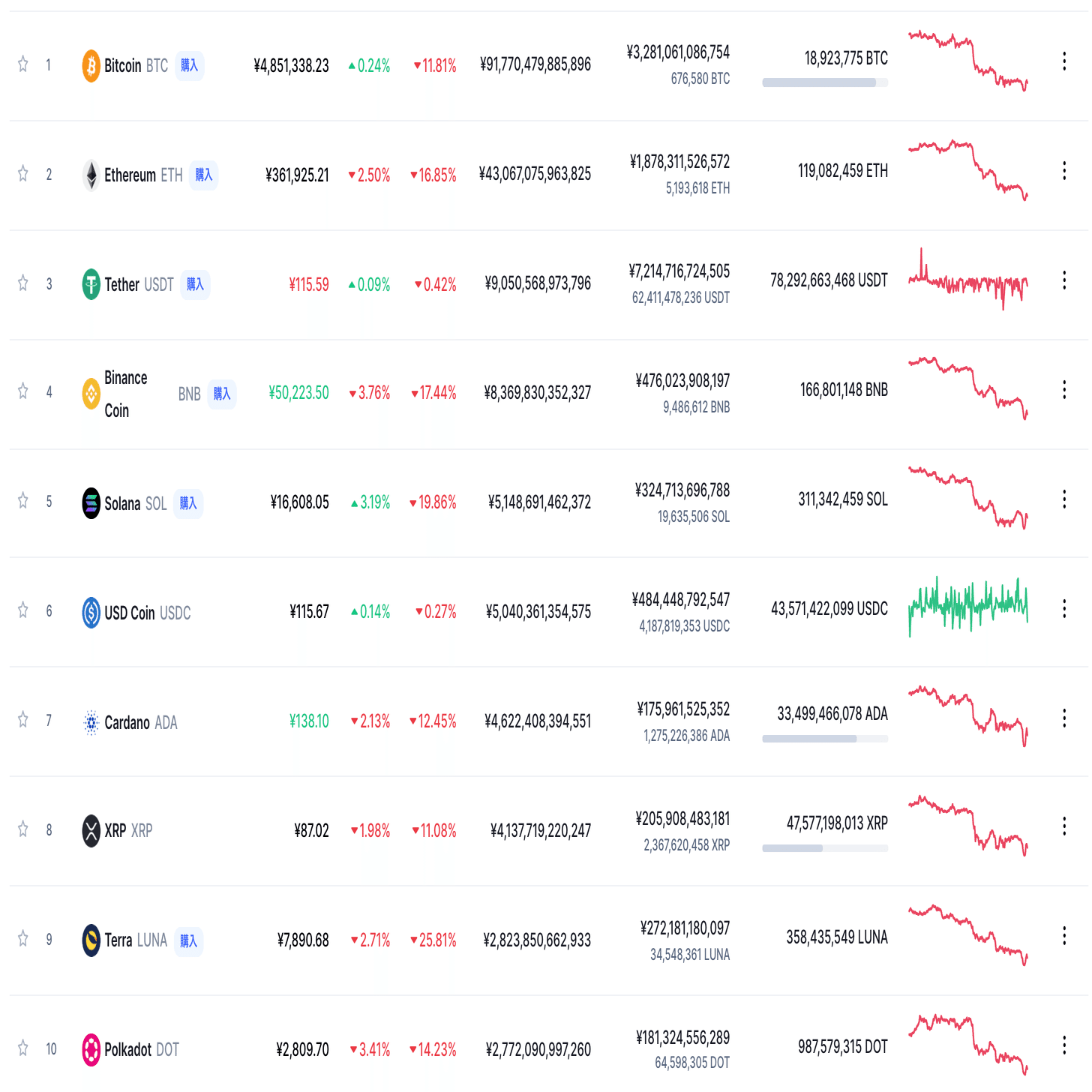Tap the buy badge next to Terra LUNA
This screenshot has height=1092, width=1092.
188,940
